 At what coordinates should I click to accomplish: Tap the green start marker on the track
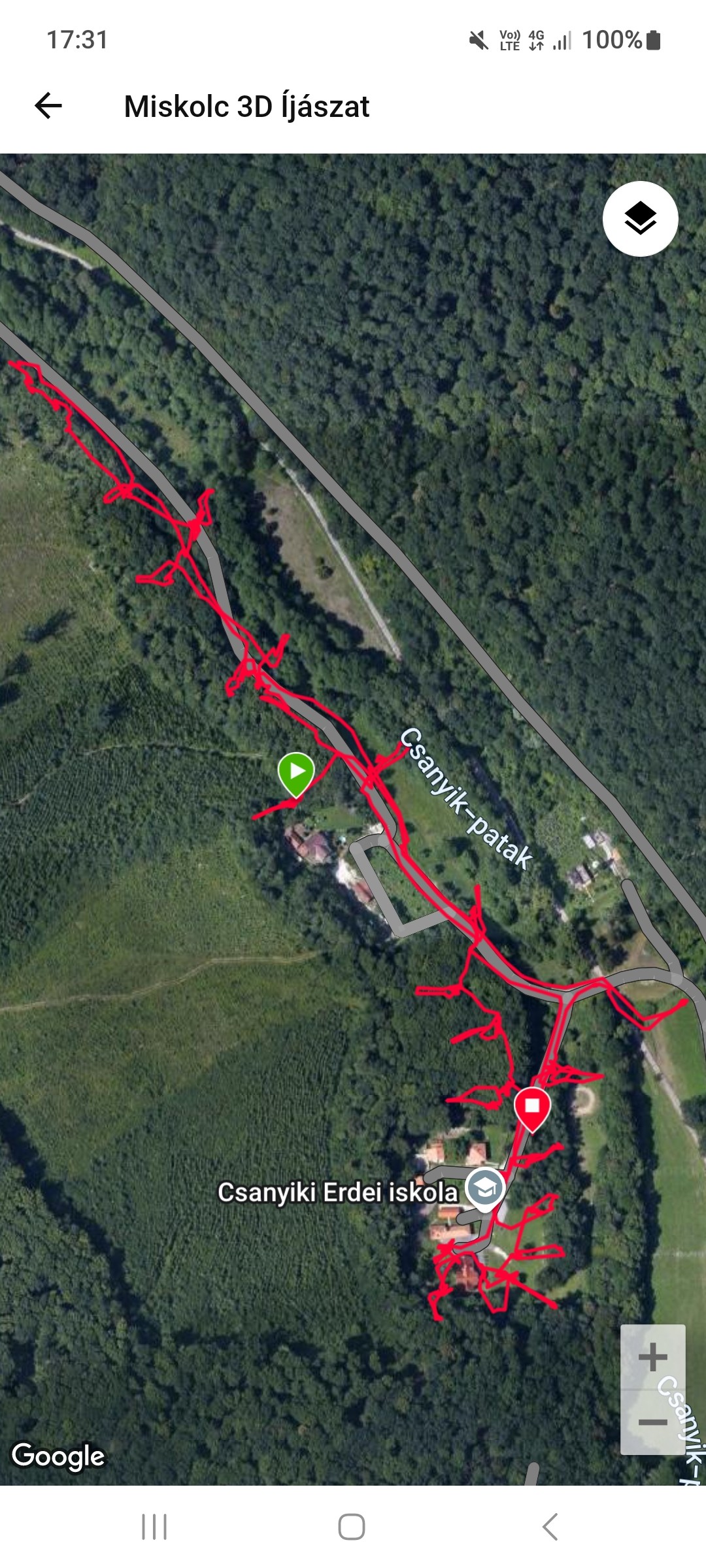(296, 773)
